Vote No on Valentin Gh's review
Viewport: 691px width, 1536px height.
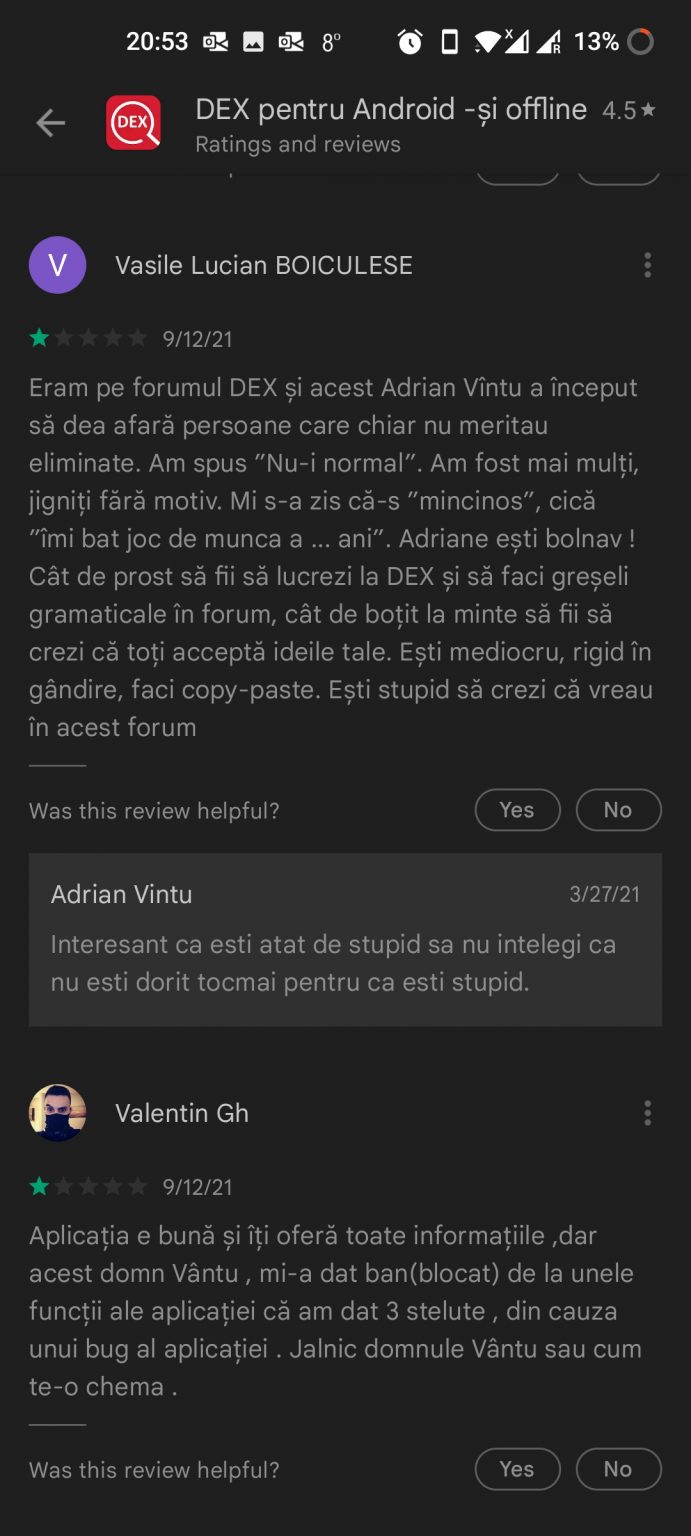(618, 1469)
